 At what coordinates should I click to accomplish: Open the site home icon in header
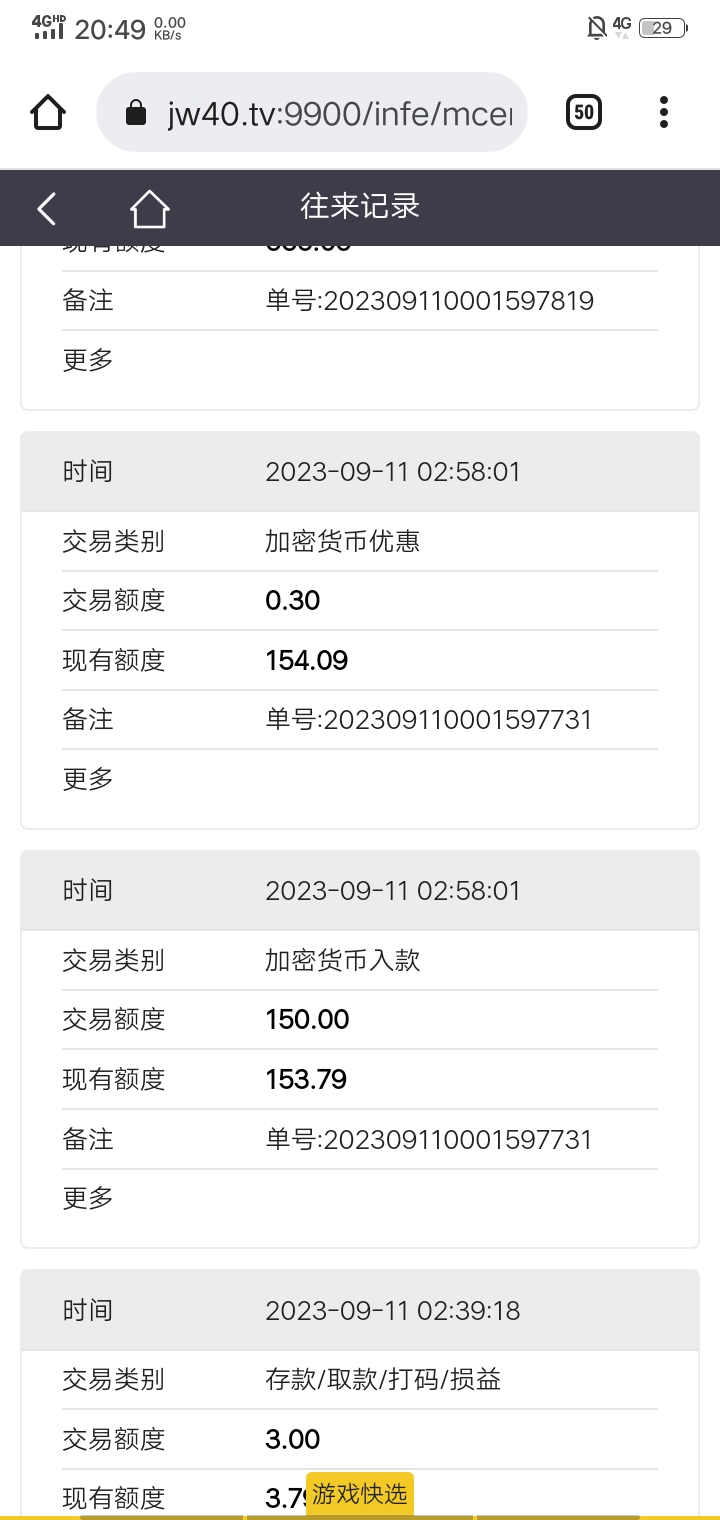[x=149, y=208]
